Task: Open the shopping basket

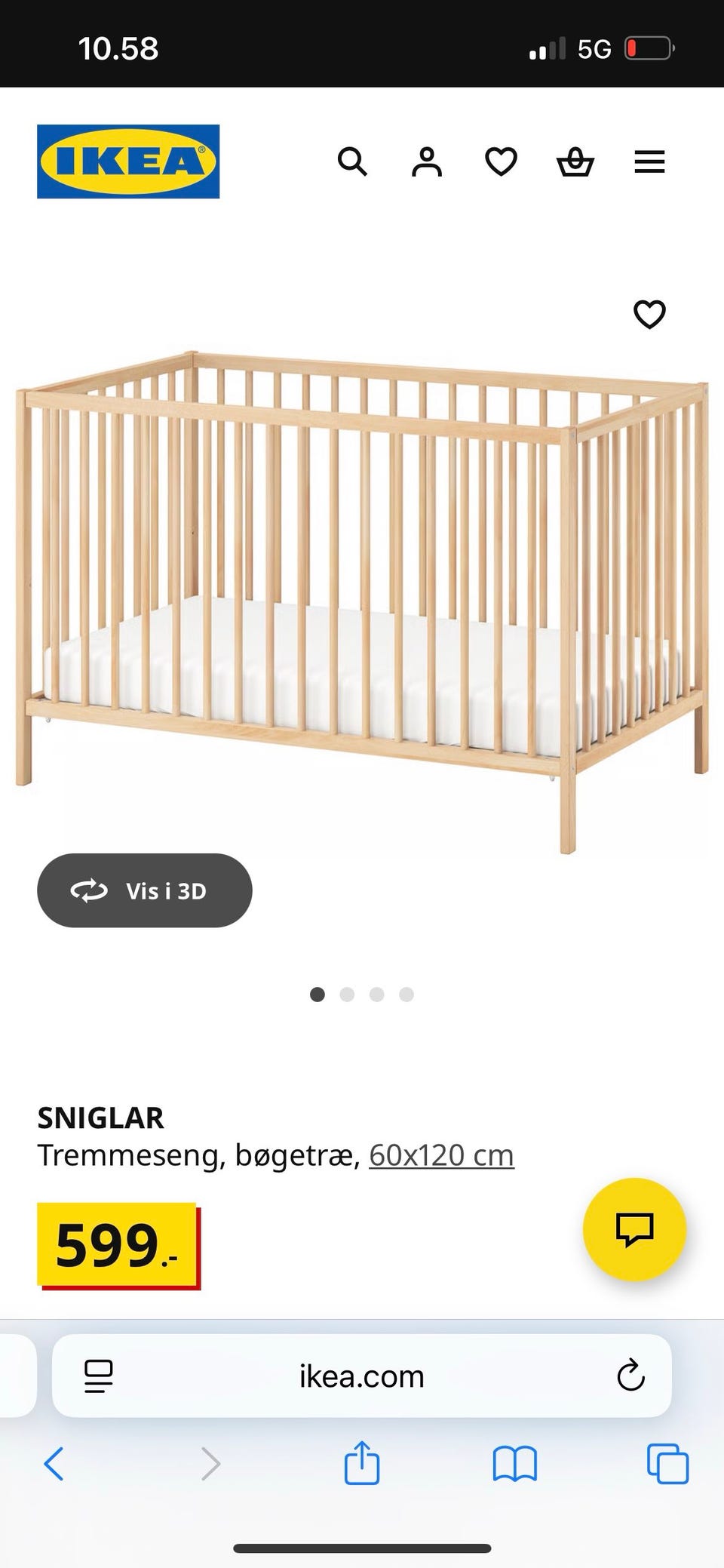Action: click(x=575, y=161)
